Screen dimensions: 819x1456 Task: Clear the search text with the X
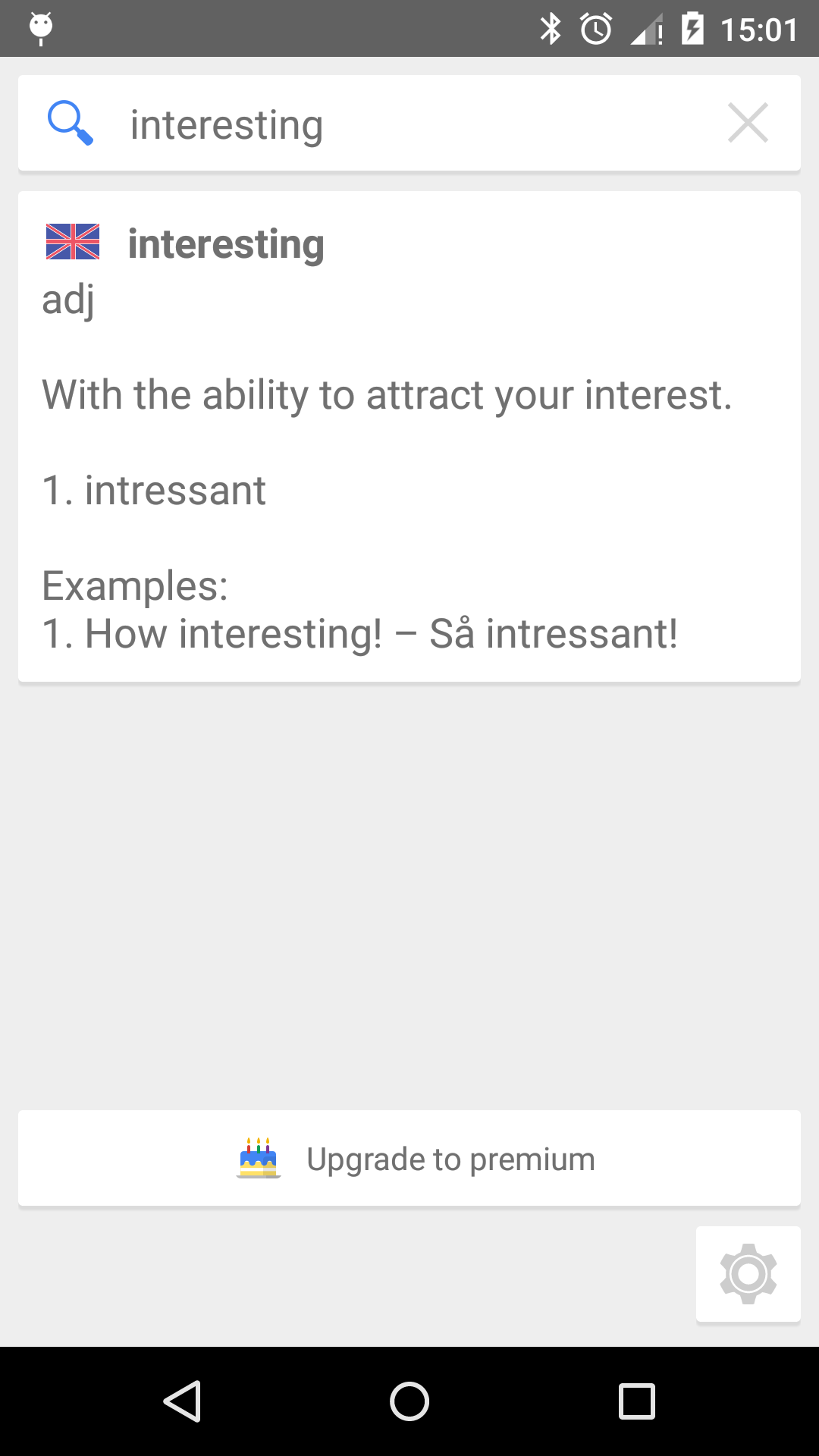pyautogui.click(x=748, y=123)
